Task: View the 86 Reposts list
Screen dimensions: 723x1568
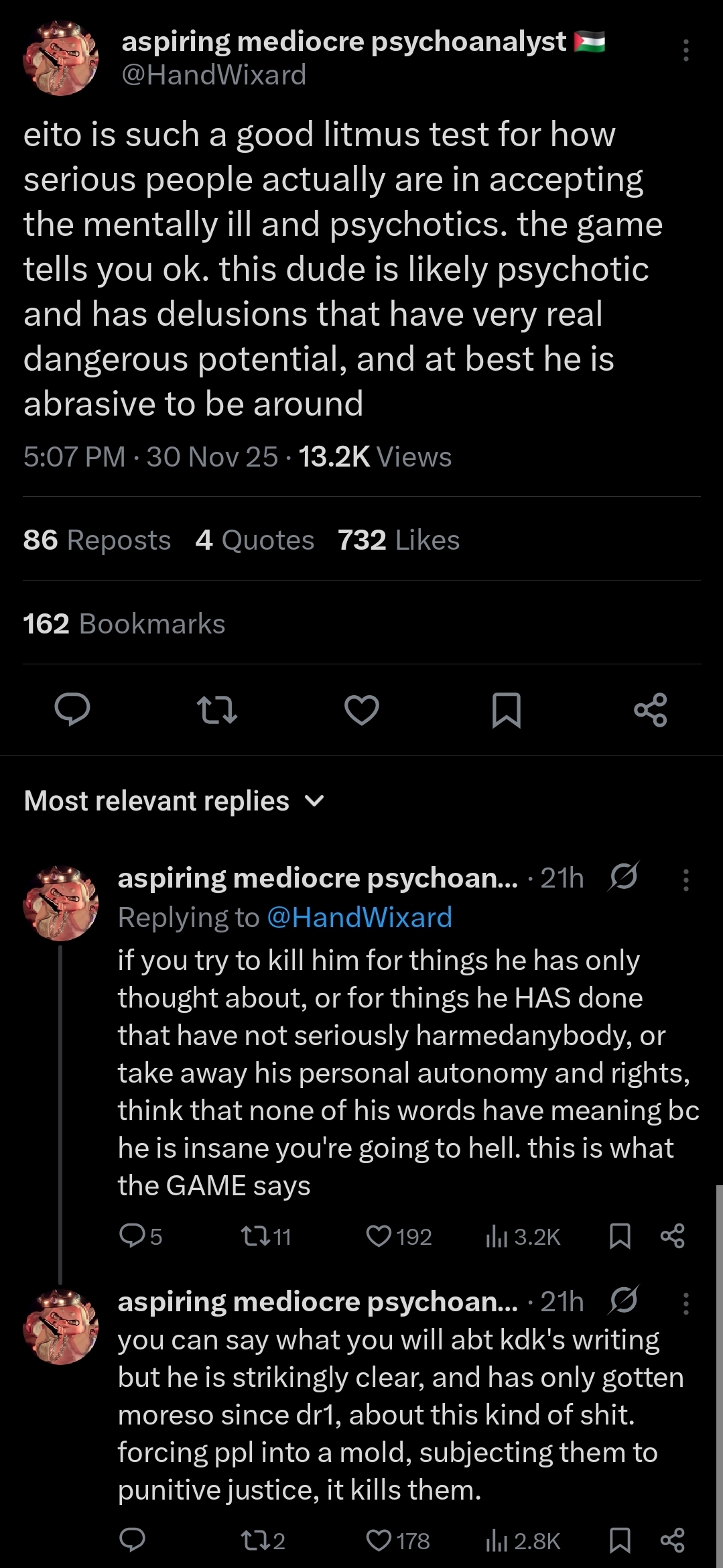Action: pos(97,540)
